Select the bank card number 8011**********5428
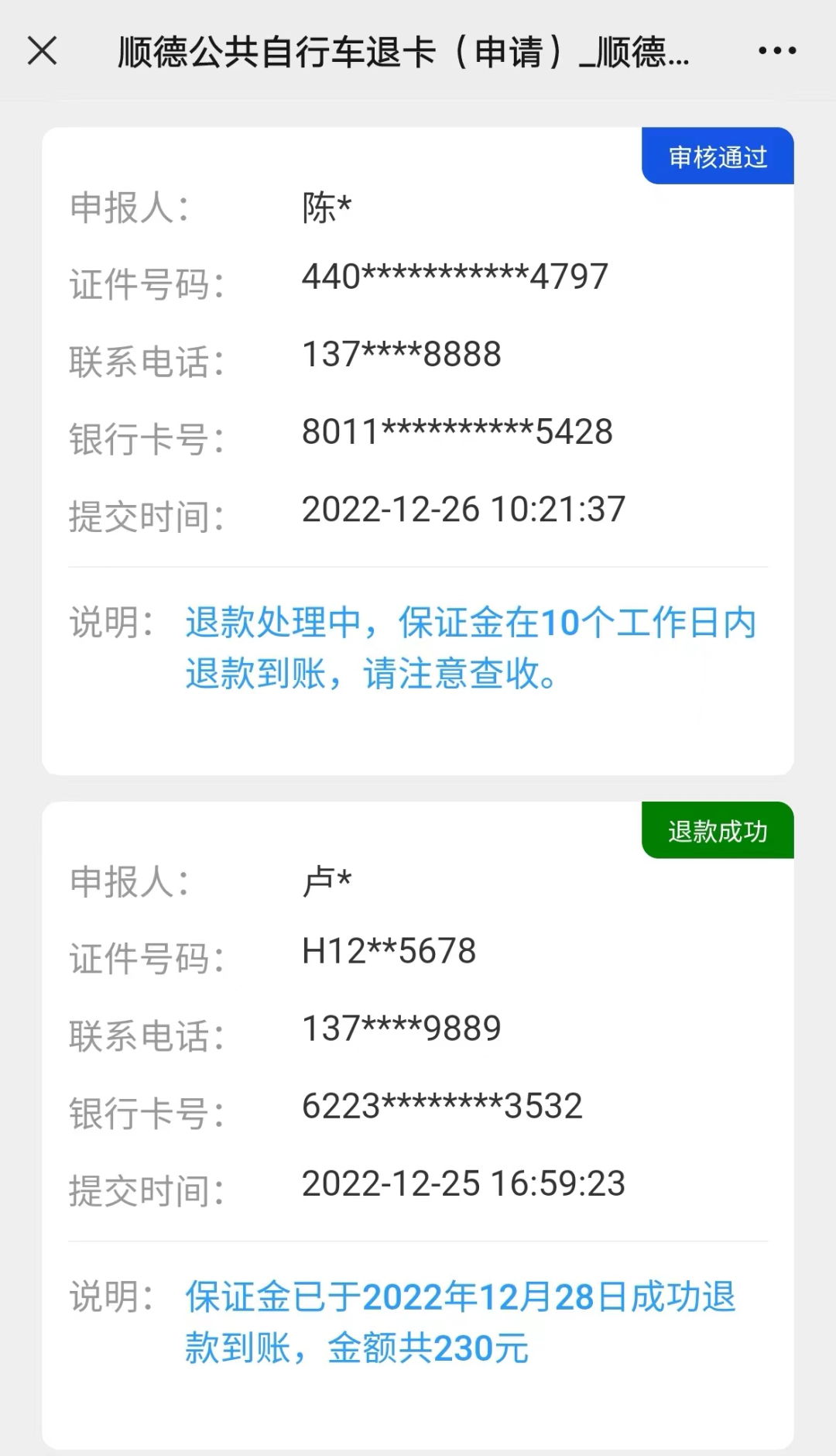The height and width of the screenshot is (1456, 836). [457, 431]
